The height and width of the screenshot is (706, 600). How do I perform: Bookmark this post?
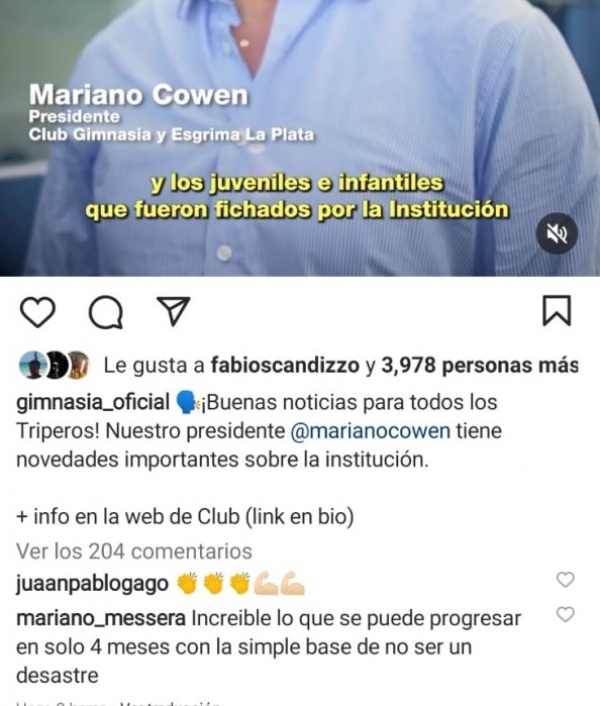pyautogui.click(x=556, y=311)
